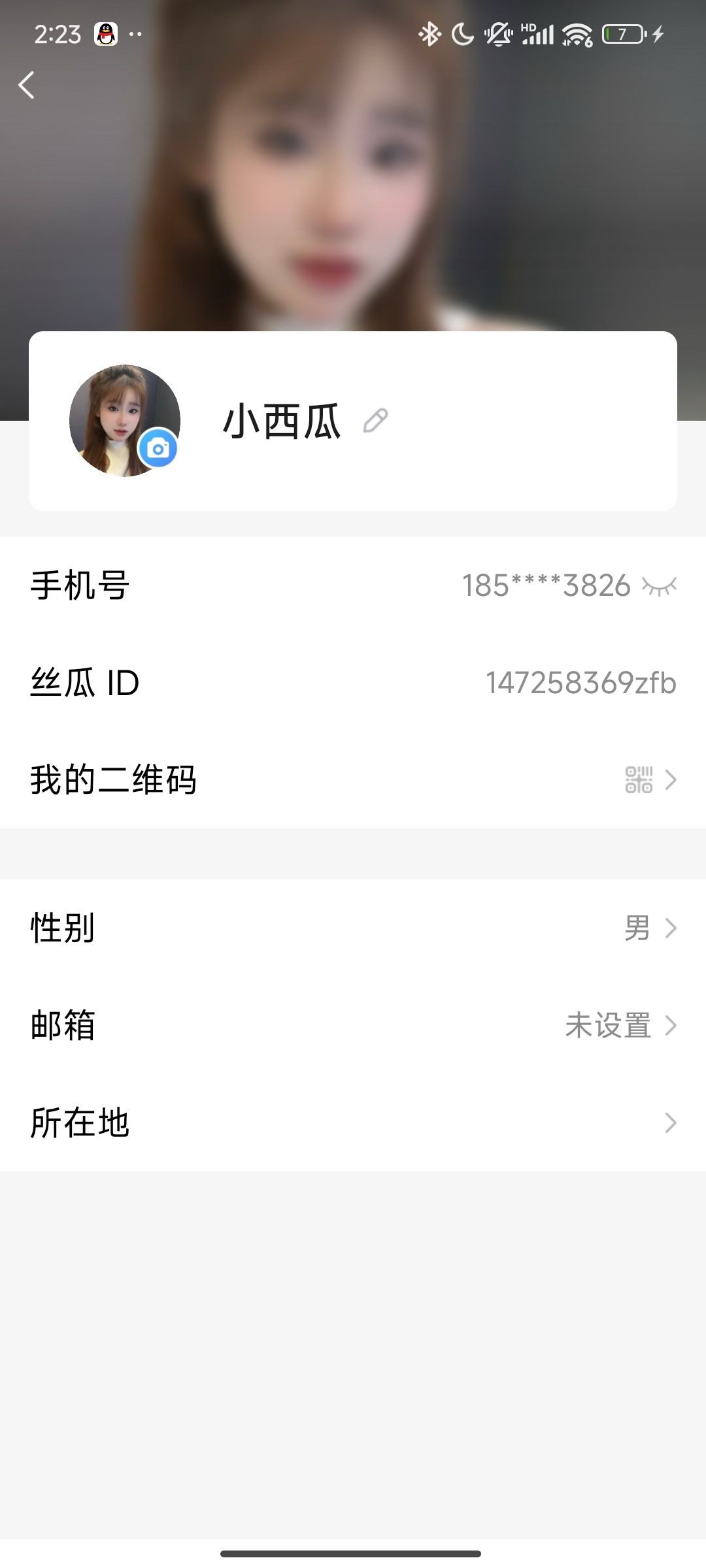Copy the 丝瓜 ID 147258369zfb value

click(x=580, y=683)
